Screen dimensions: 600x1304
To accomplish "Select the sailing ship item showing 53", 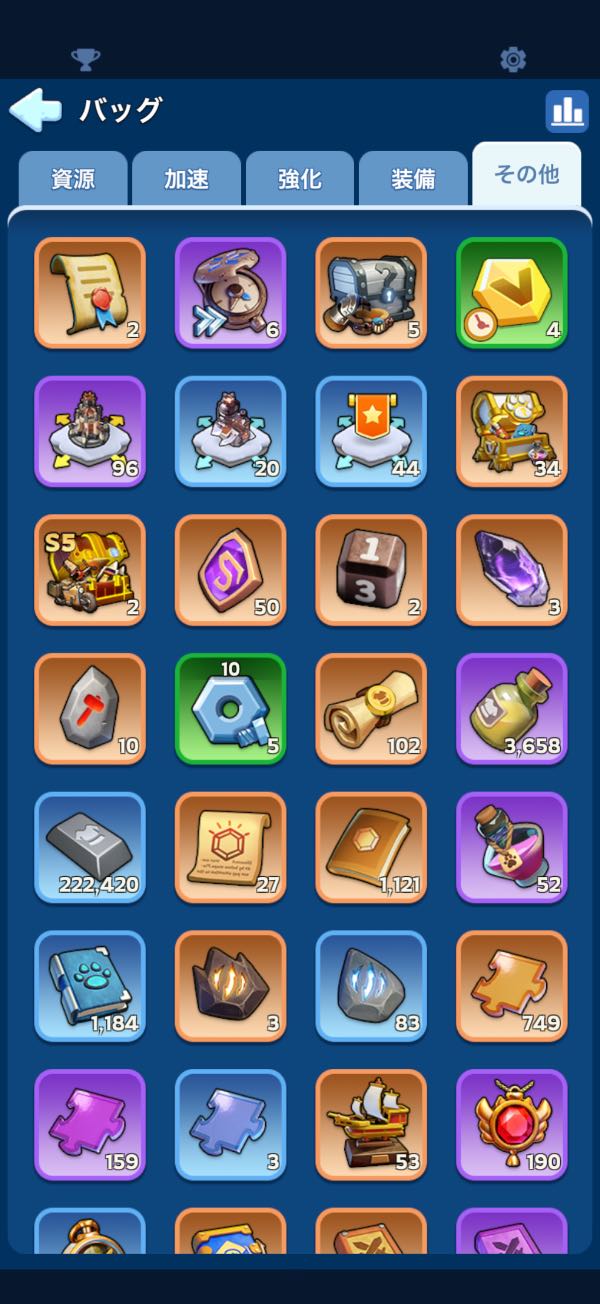I will [371, 1125].
